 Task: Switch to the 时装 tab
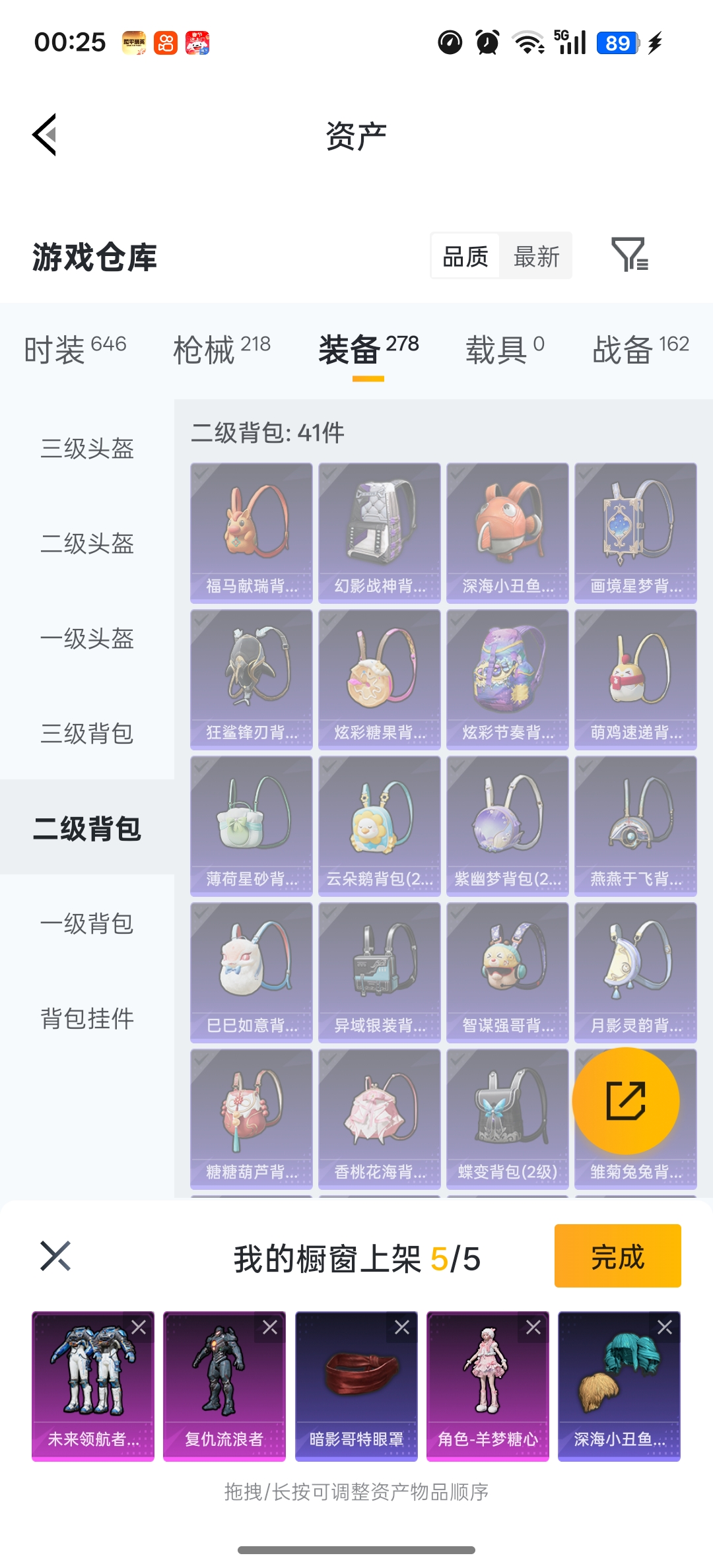(75, 348)
